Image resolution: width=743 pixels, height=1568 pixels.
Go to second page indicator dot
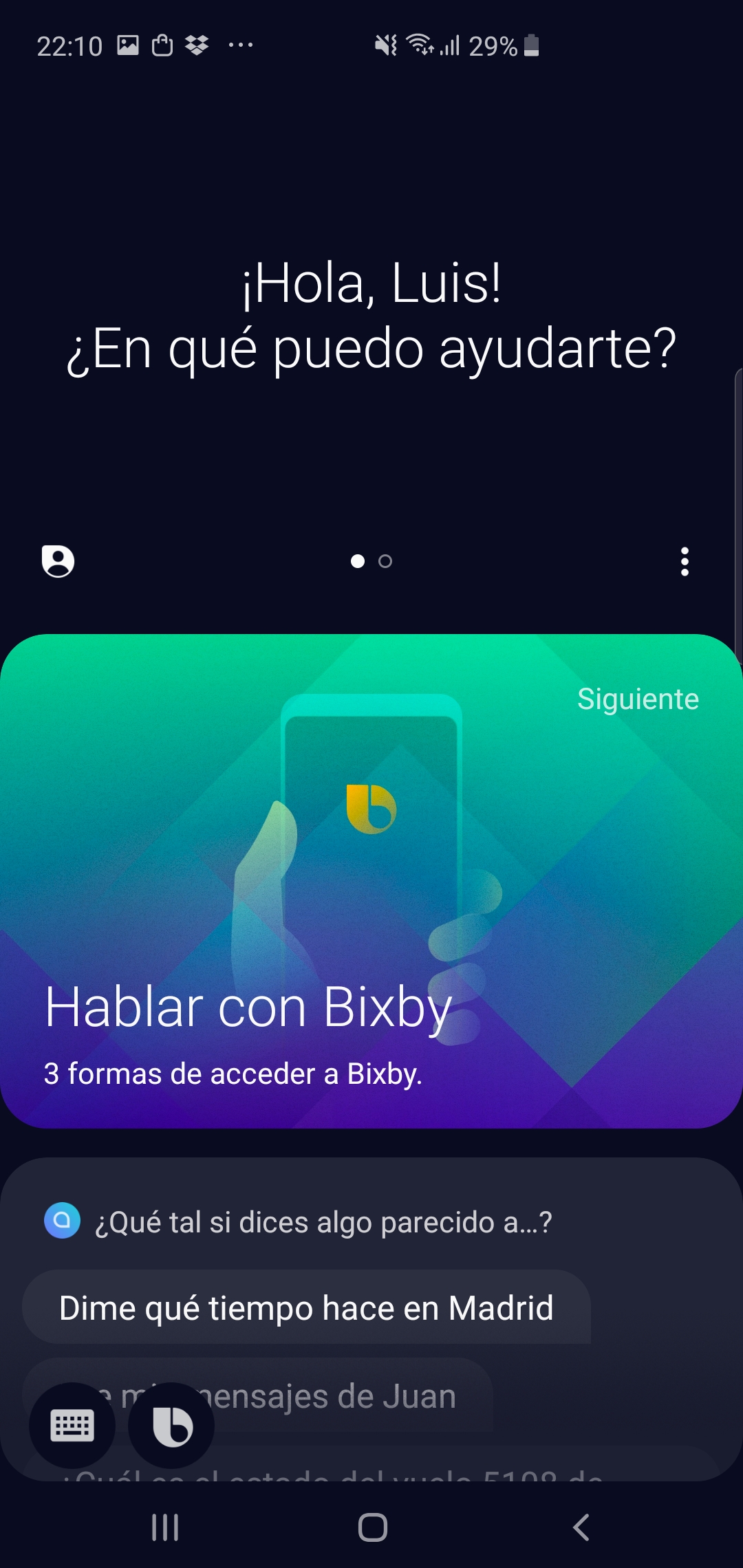(385, 561)
